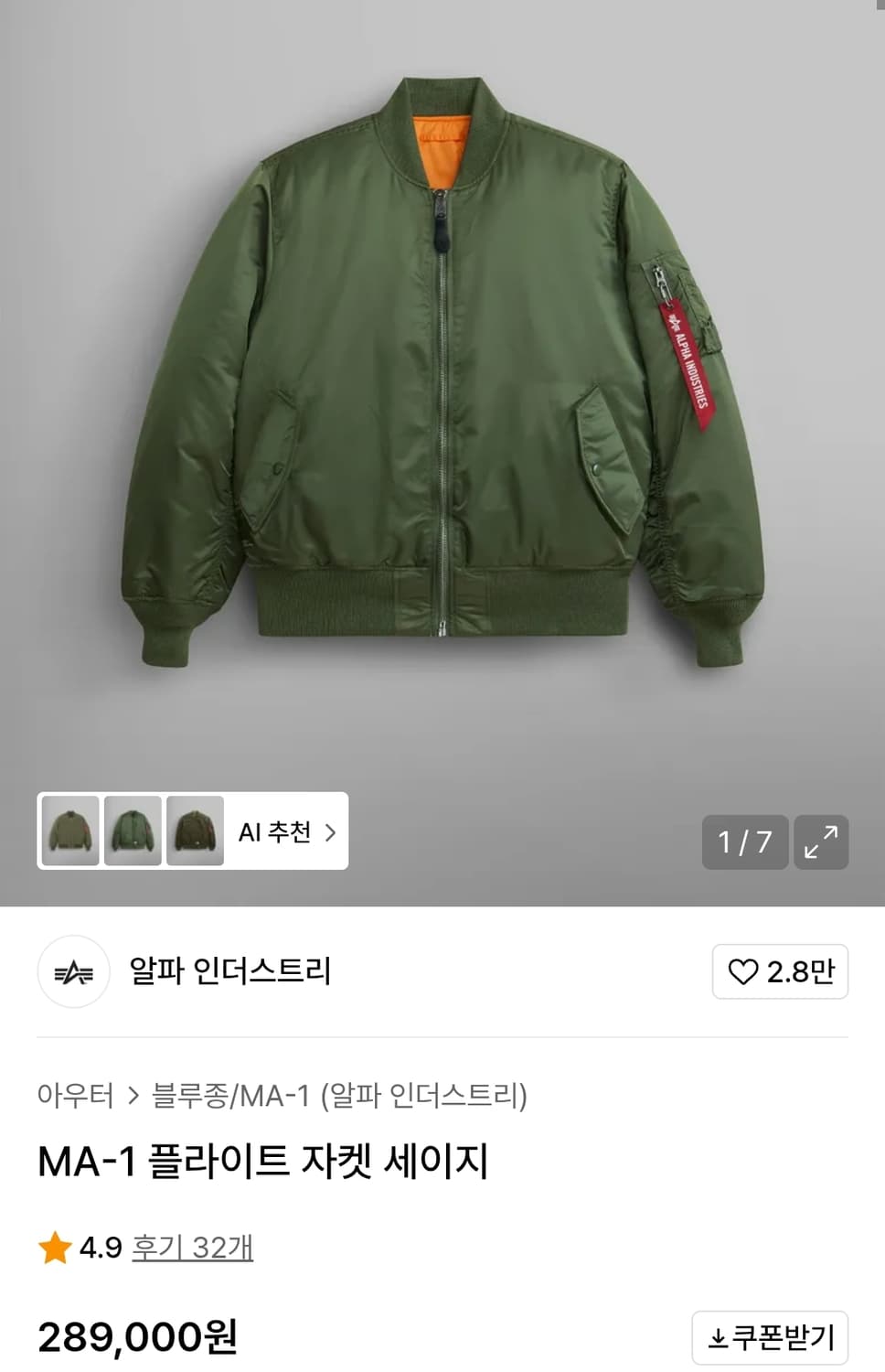Tap the heart icon to like product

pos(746,972)
